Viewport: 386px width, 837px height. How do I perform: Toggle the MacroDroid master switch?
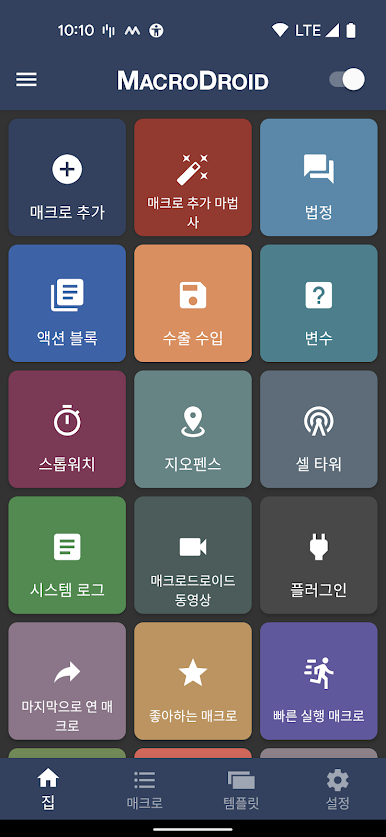347,80
